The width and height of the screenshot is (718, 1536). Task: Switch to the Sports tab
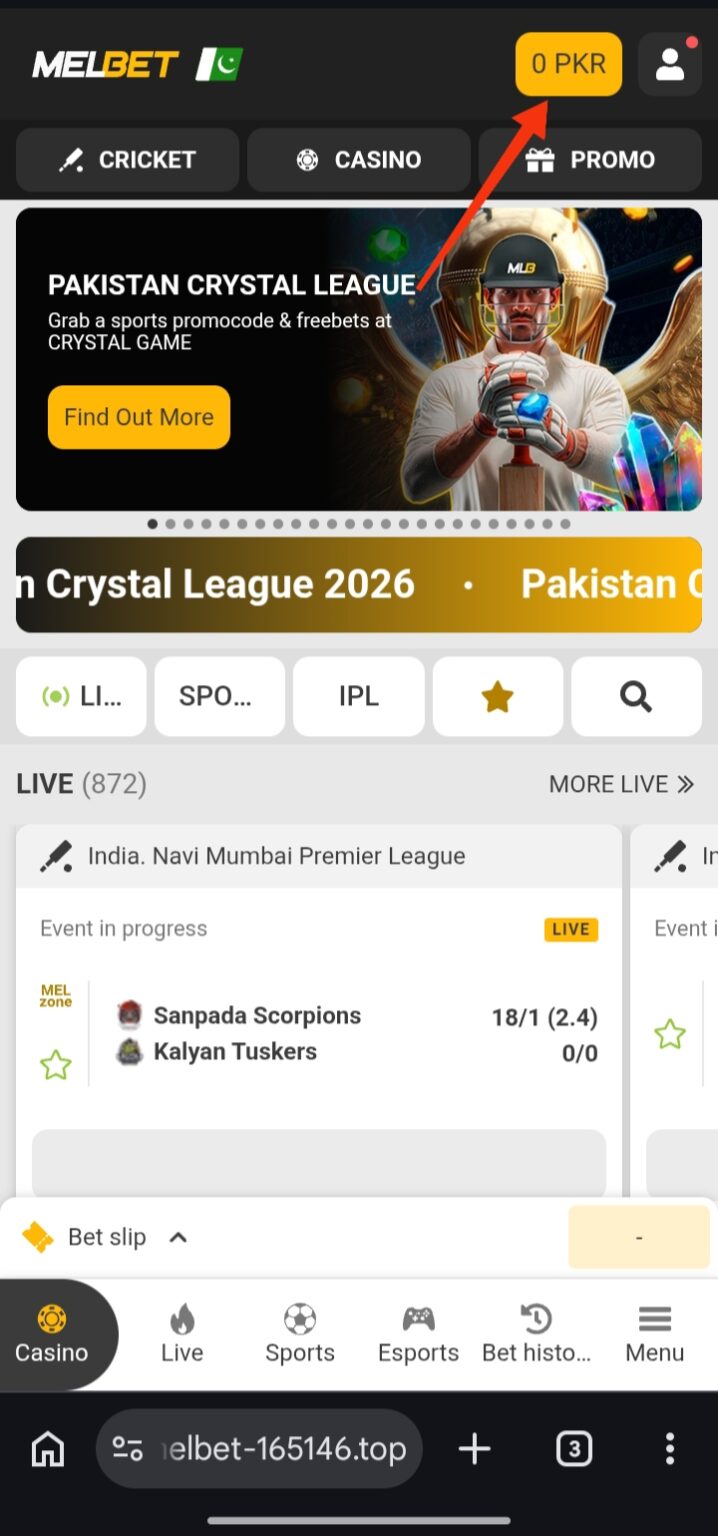click(300, 1334)
